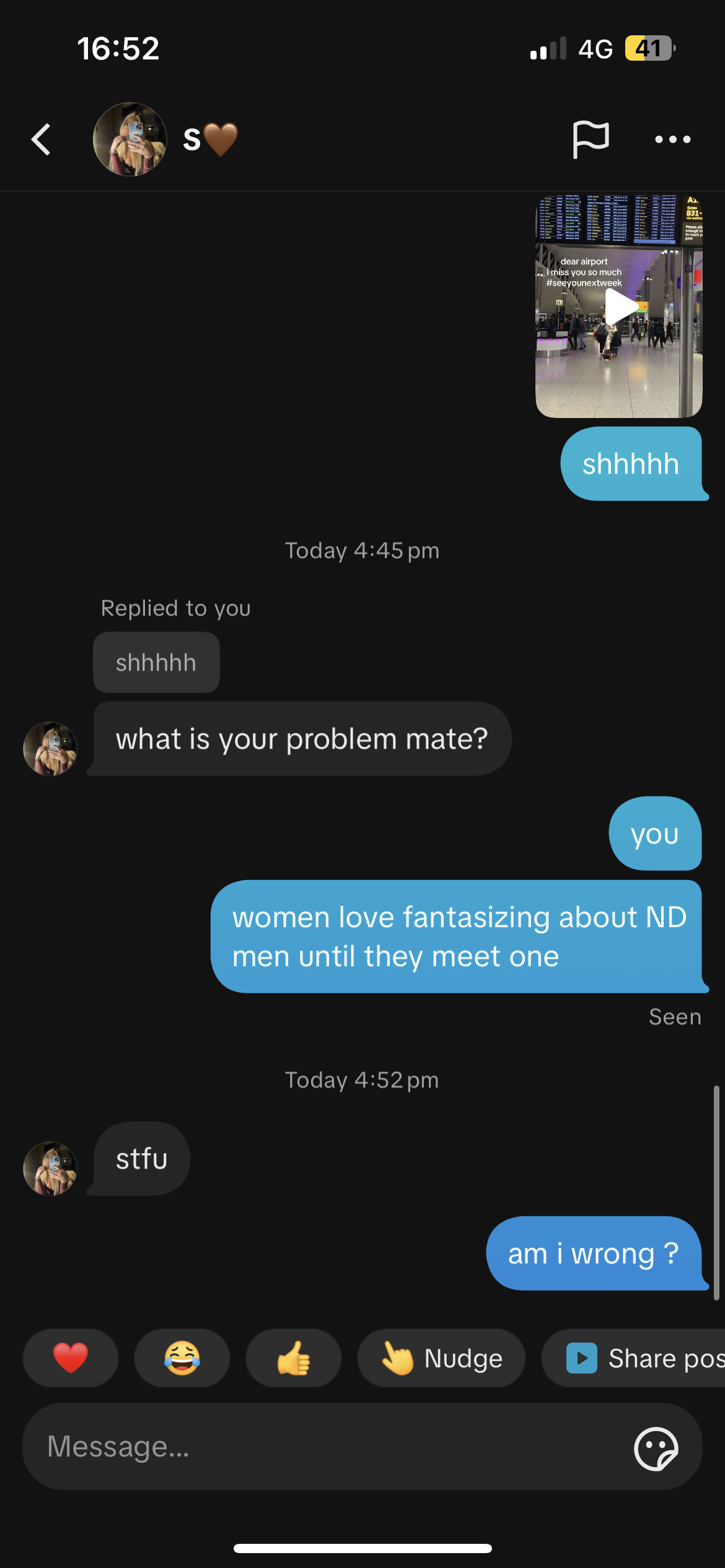Image resolution: width=725 pixels, height=1568 pixels.
Task: Report this chat with the flag icon
Action: [x=591, y=139]
